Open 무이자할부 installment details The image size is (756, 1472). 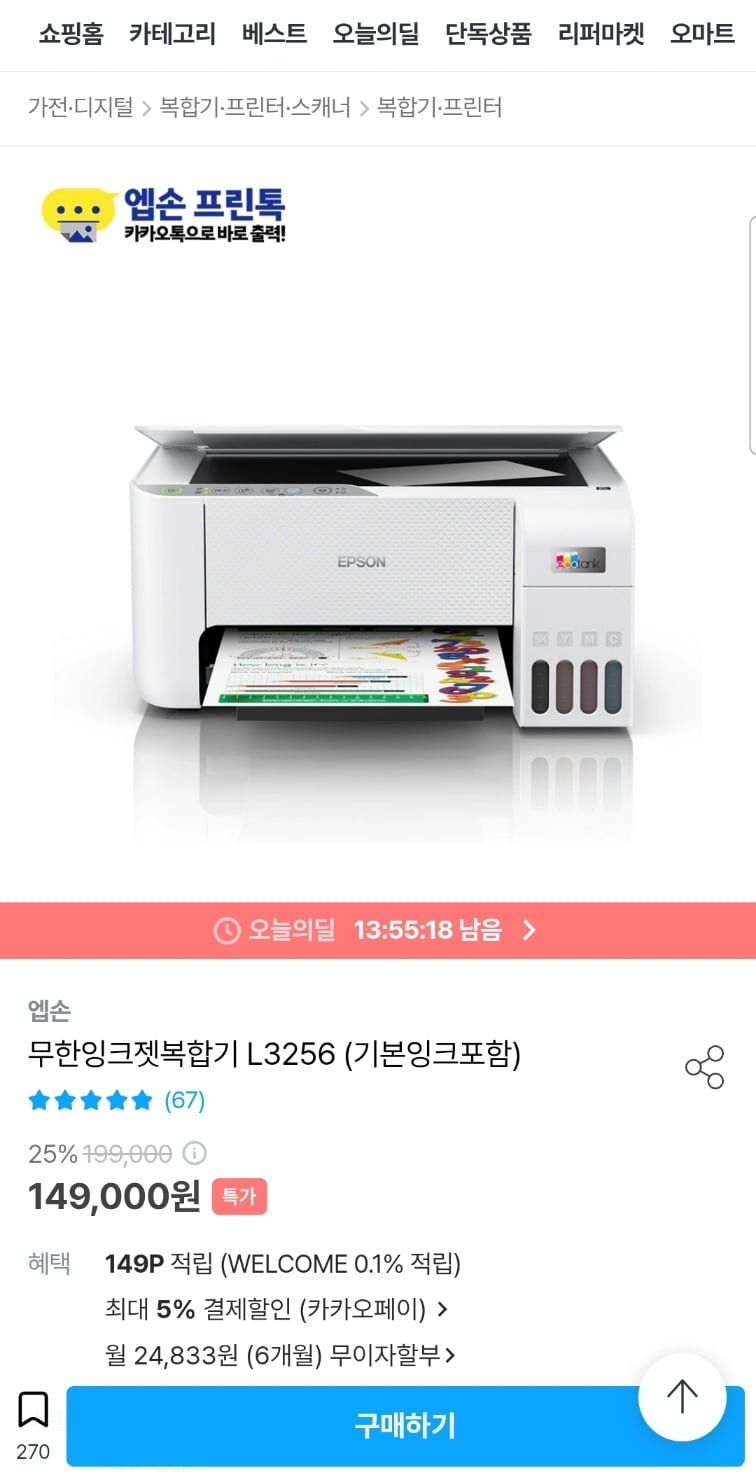point(280,1355)
